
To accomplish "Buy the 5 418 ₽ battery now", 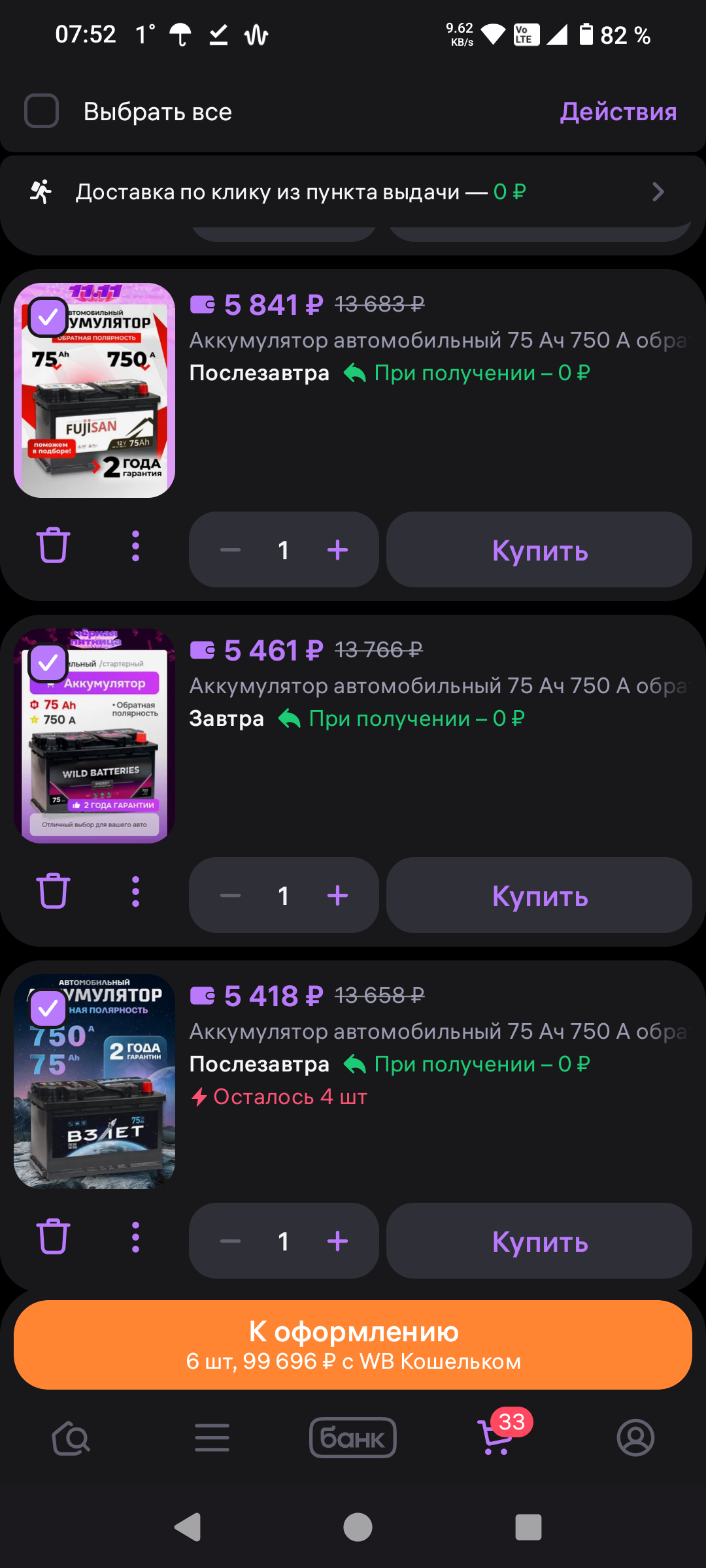I will tap(539, 1241).
